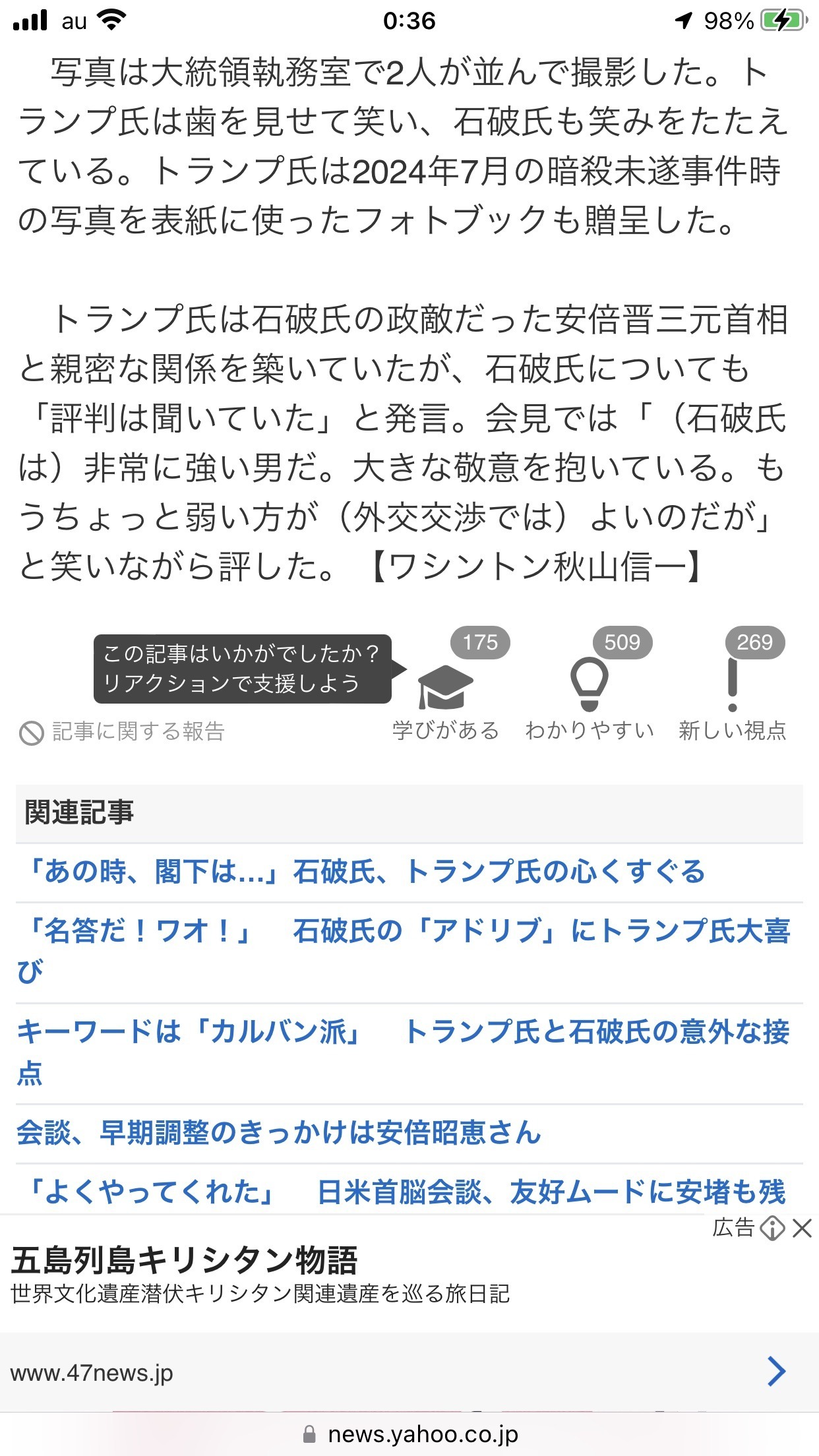
Task: Tap the blue arrow next to www.47news.jp
Action: (x=777, y=1372)
